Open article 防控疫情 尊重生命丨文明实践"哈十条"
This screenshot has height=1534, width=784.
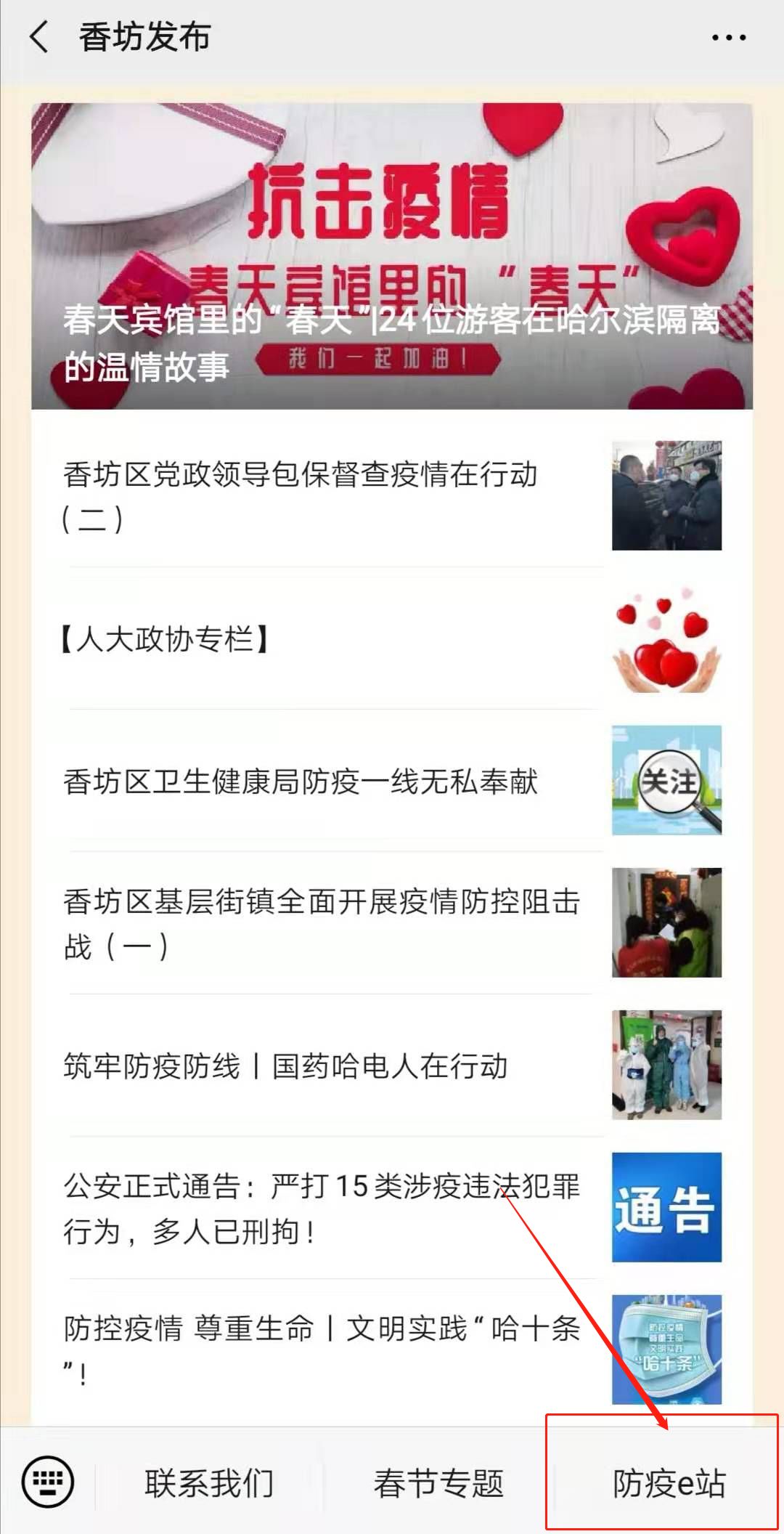click(319, 1351)
